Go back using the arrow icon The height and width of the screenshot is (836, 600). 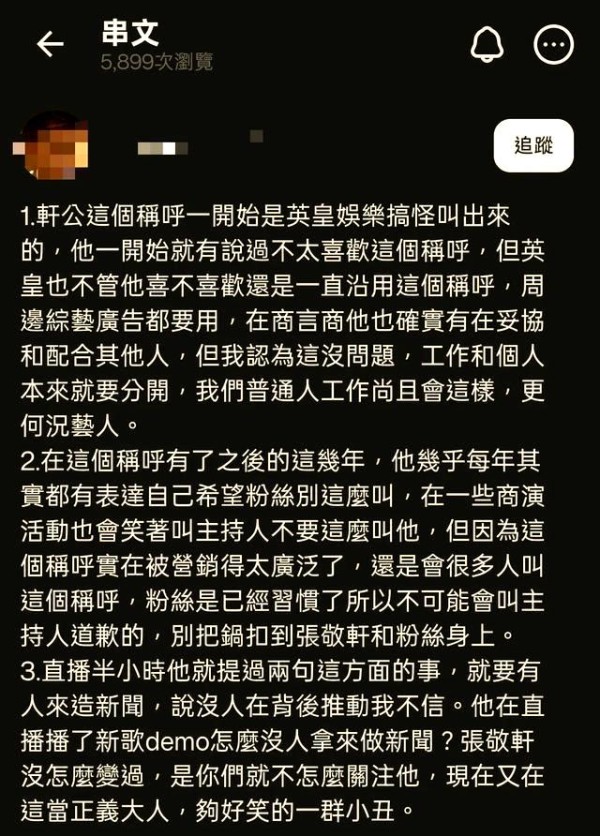tap(50, 43)
